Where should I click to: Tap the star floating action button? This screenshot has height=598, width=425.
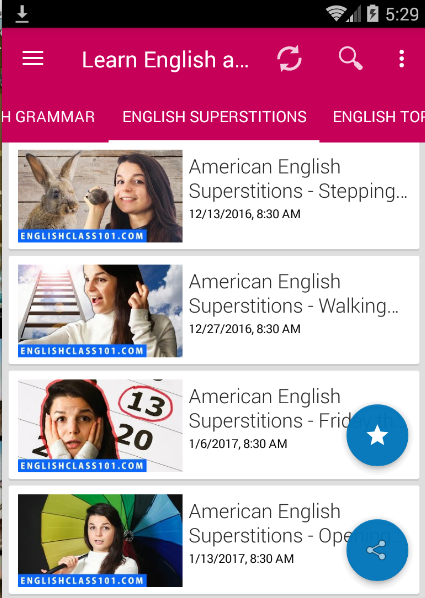point(377,435)
